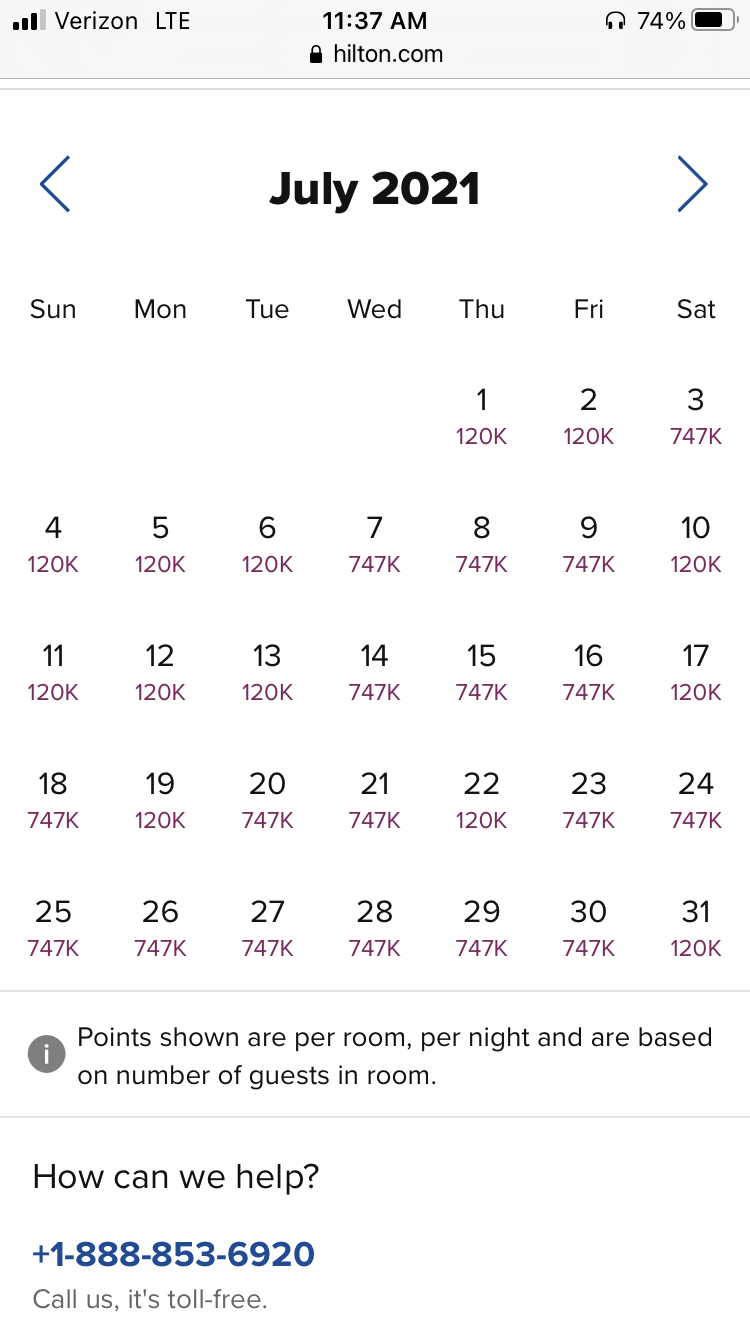Choose July 3 priced at 747K

pos(696,416)
